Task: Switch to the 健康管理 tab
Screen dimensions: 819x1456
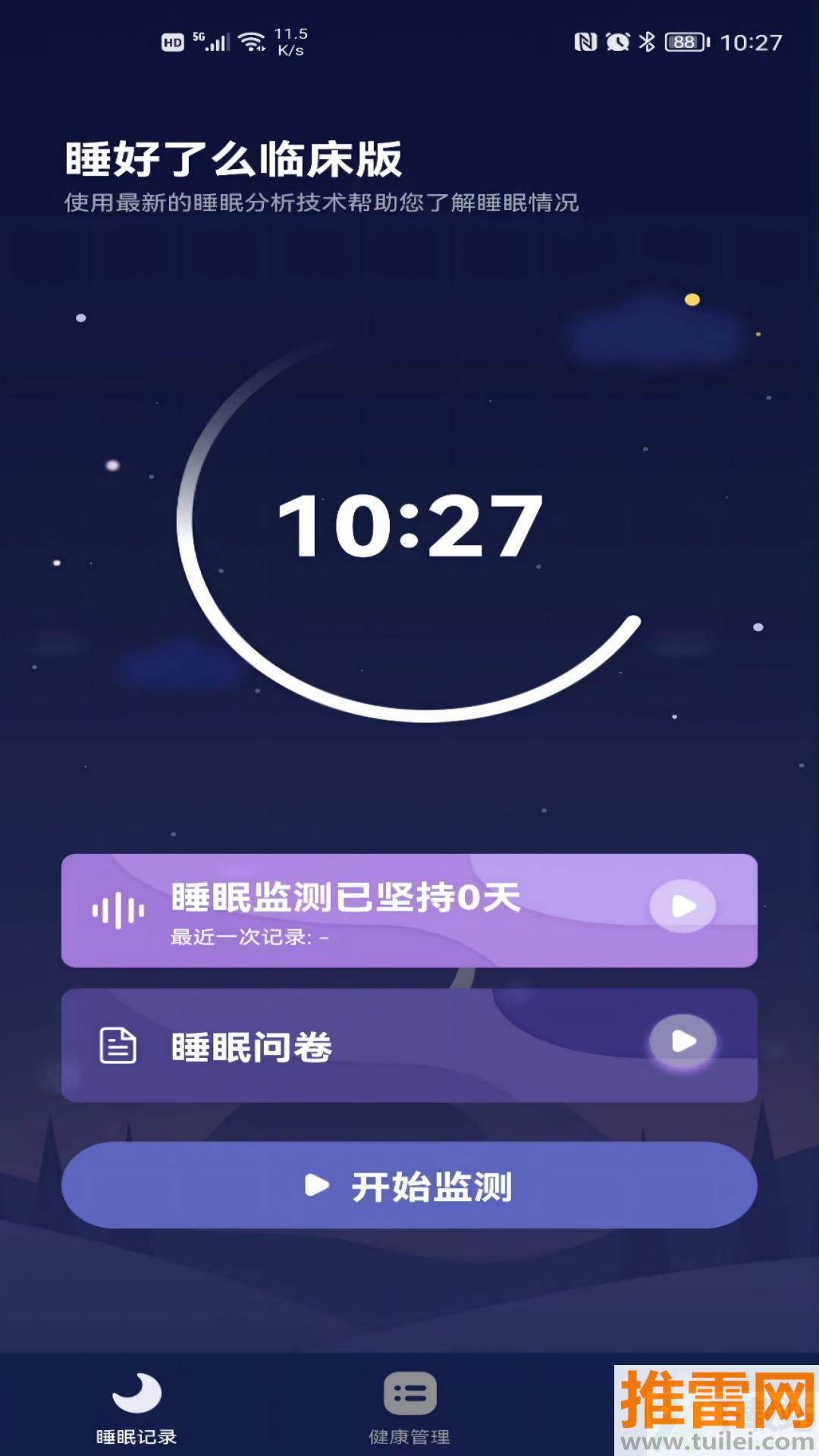Action: [x=409, y=1408]
